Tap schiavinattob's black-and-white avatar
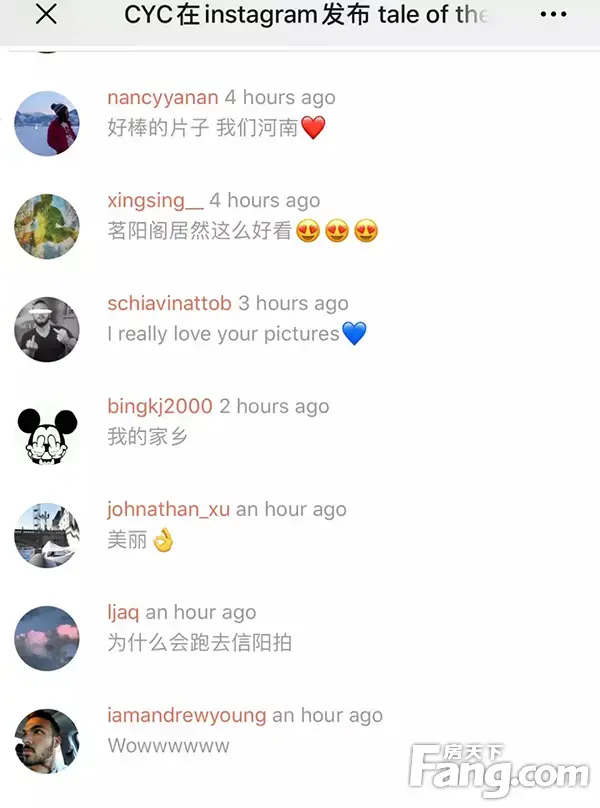The image size is (600, 808). tap(47, 329)
